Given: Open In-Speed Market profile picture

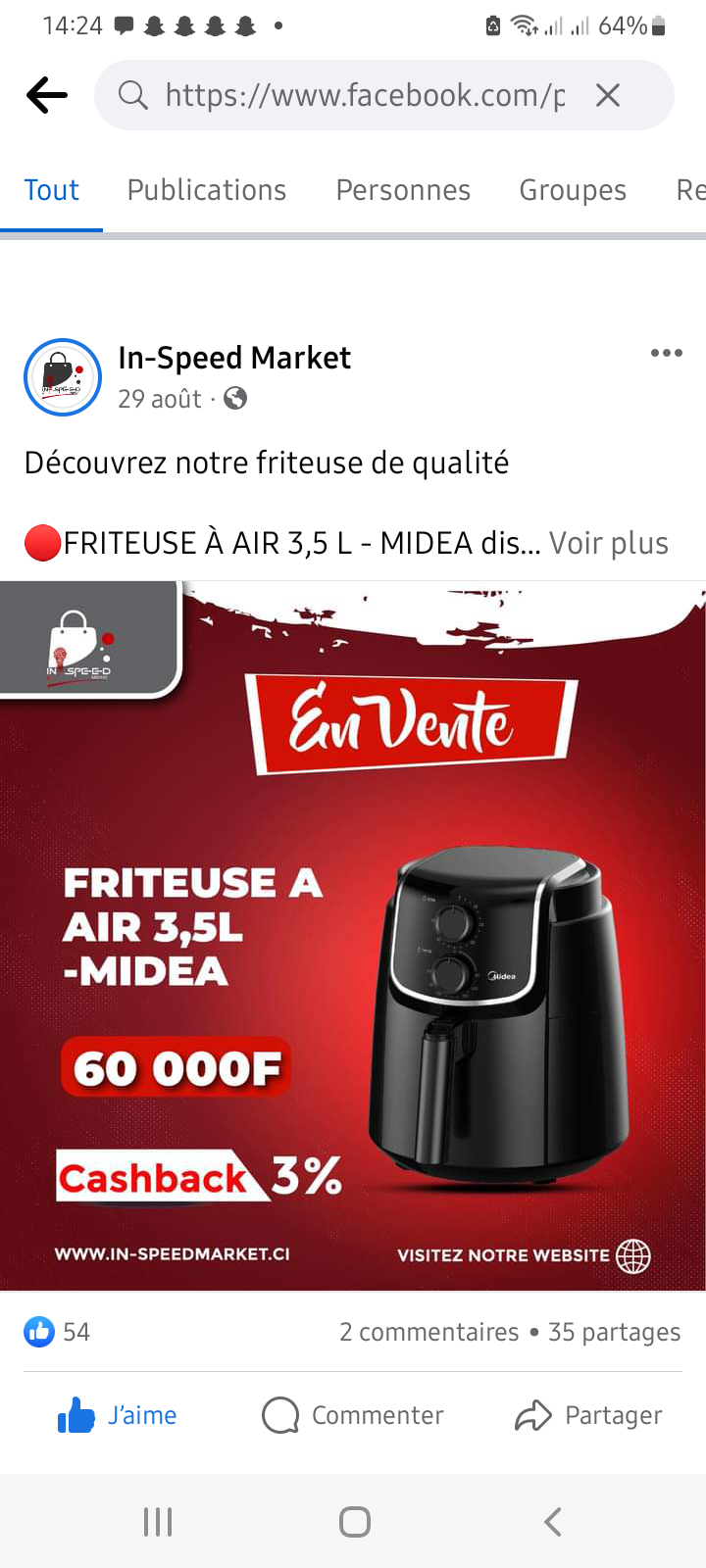Looking at the screenshot, I should click(x=63, y=377).
